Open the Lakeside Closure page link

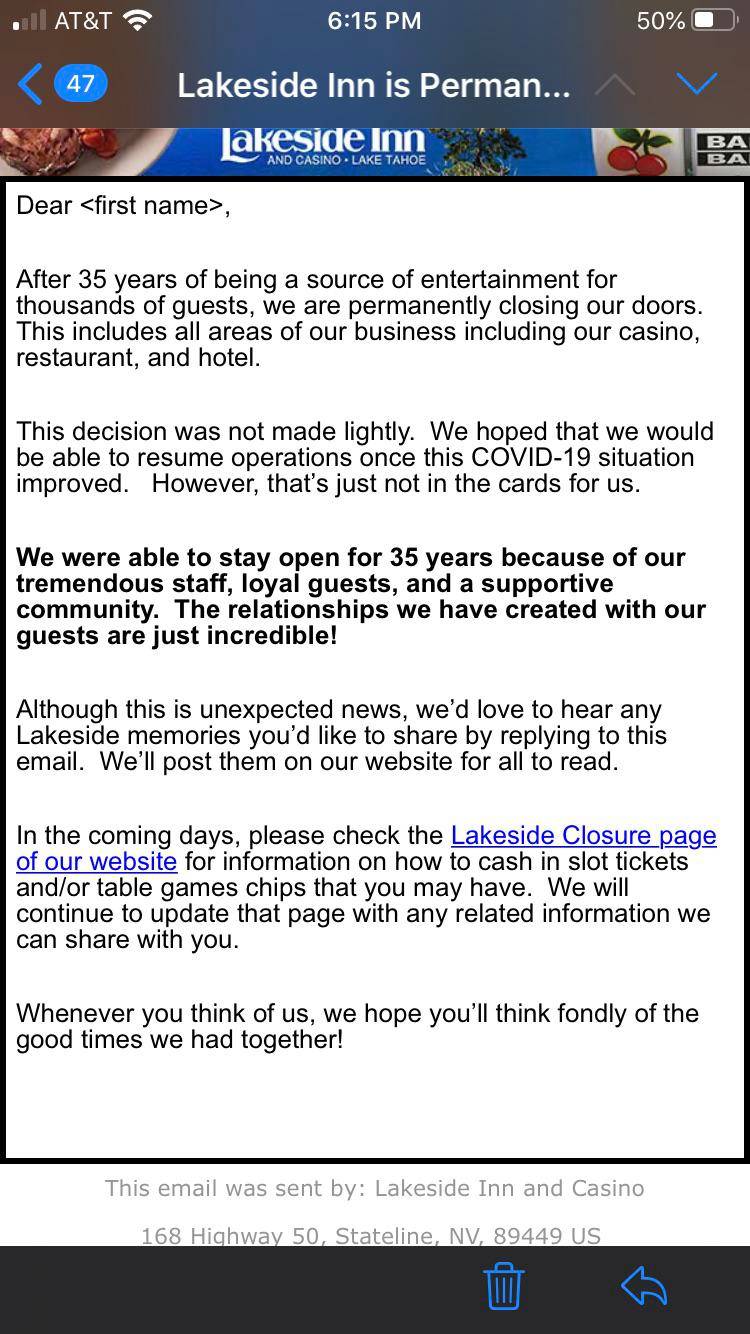pyautogui.click(x=583, y=836)
